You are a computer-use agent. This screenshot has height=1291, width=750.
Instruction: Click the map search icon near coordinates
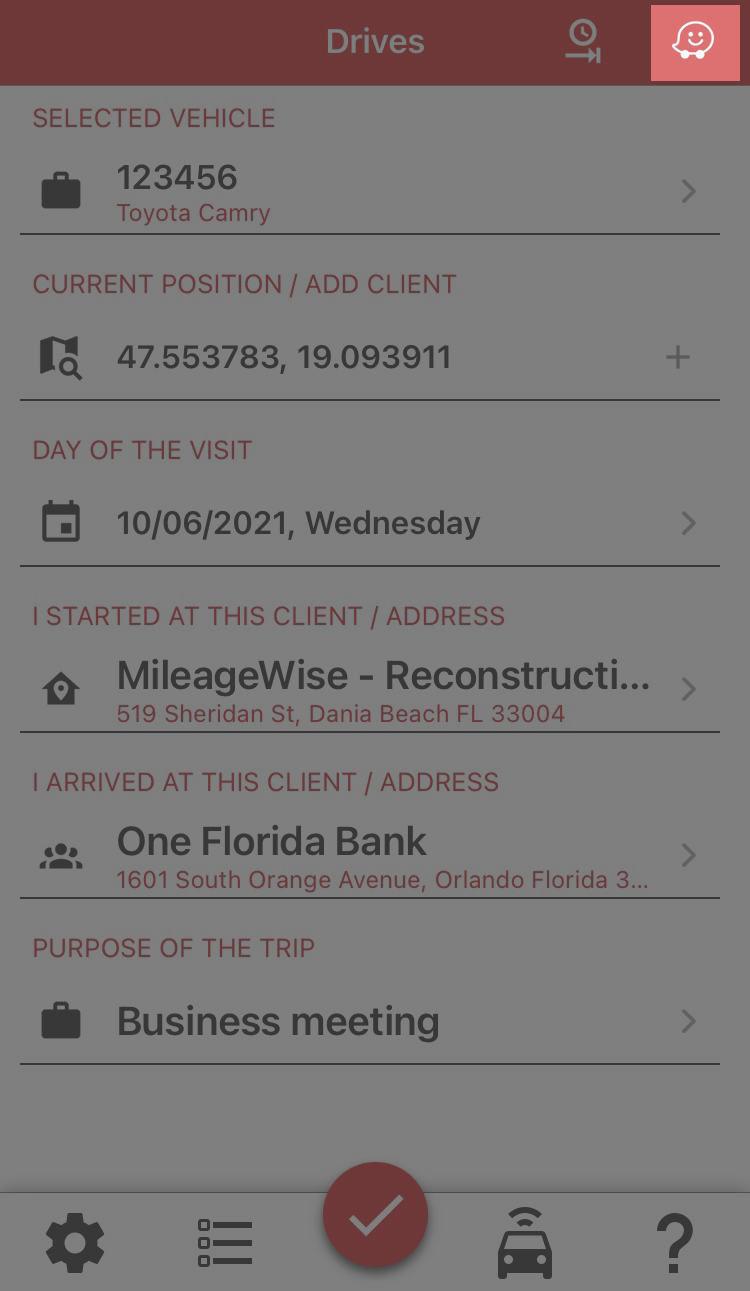click(61, 356)
